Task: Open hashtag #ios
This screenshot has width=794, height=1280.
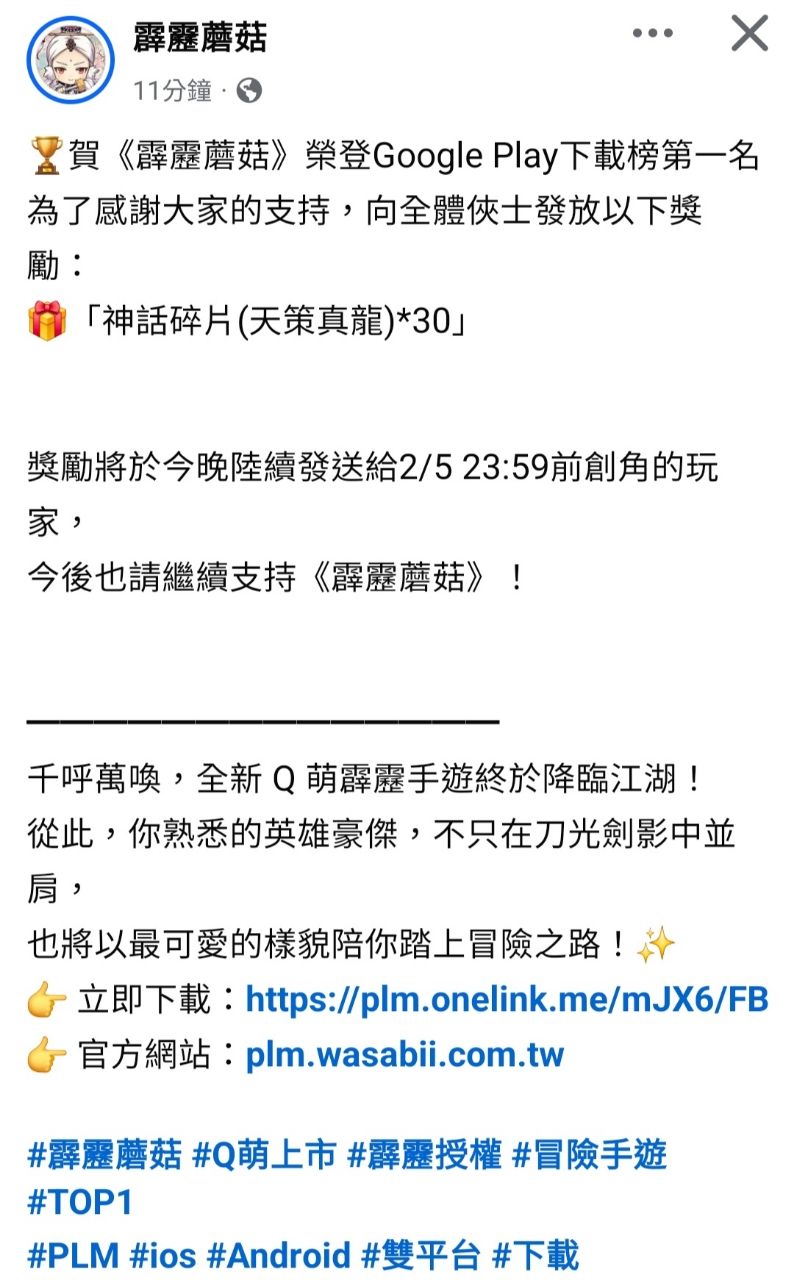Action: click(x=163, y=1254)
